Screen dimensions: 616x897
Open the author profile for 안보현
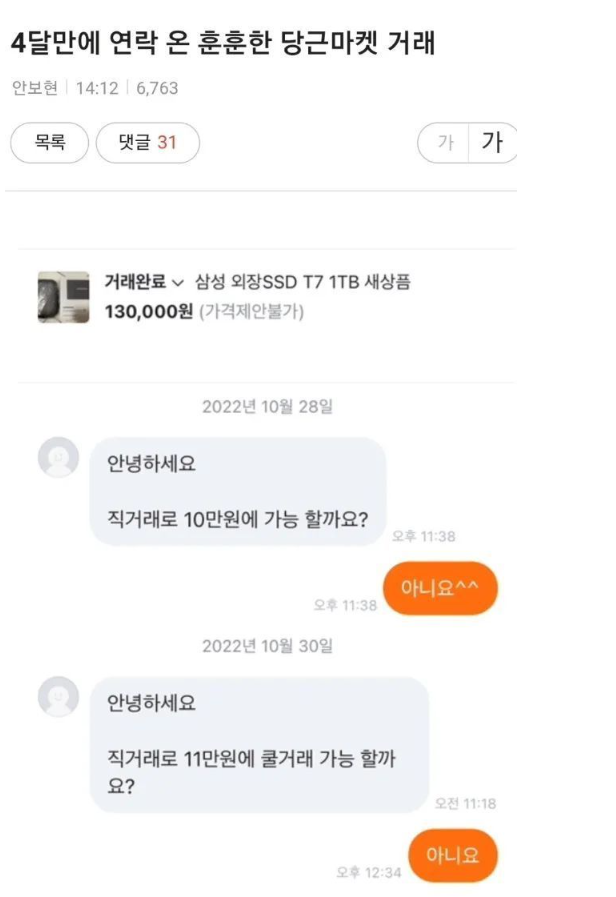click(x=34, y=88)
